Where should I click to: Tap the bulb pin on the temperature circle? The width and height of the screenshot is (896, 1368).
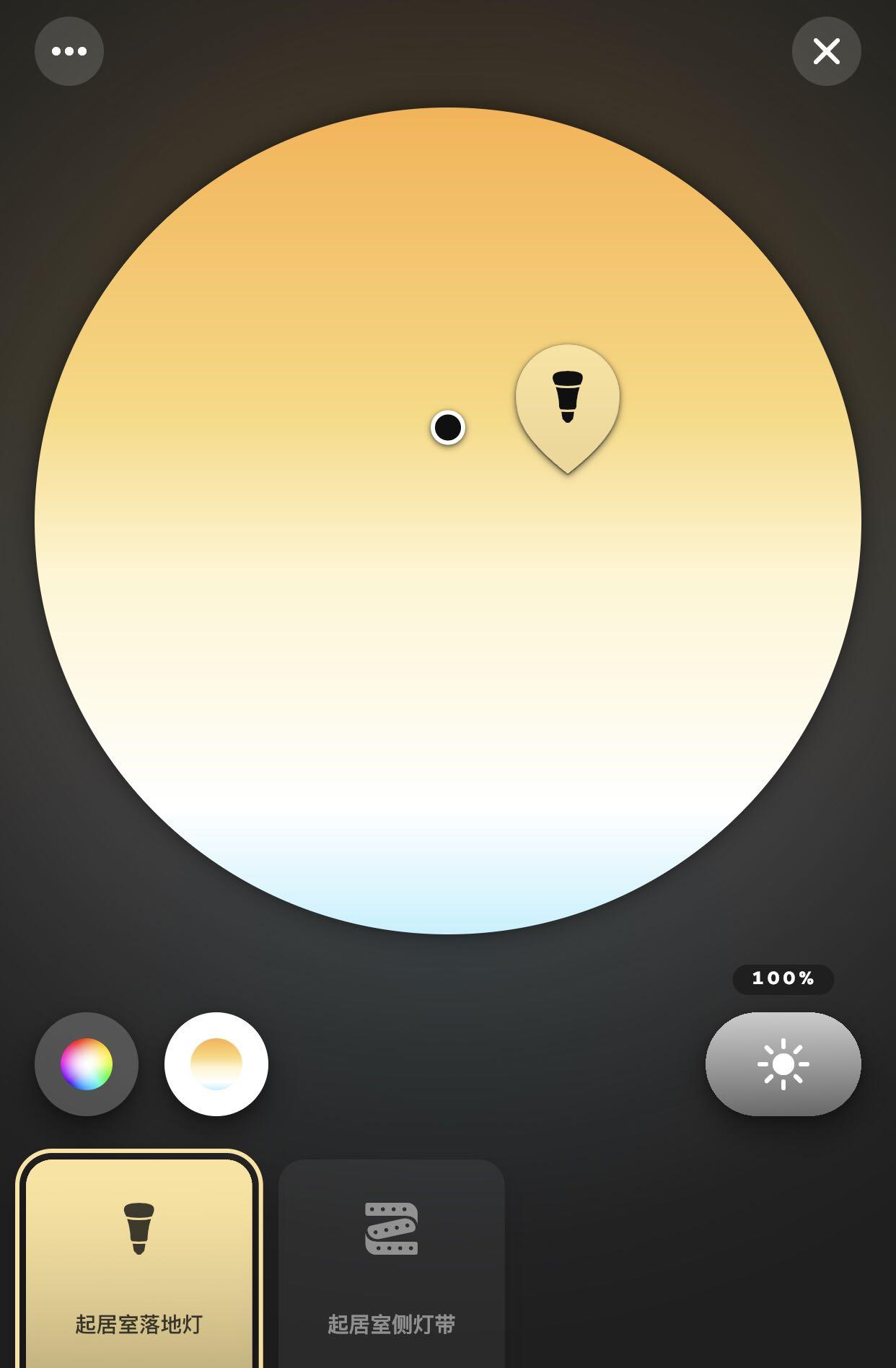(x=568, y=400)
